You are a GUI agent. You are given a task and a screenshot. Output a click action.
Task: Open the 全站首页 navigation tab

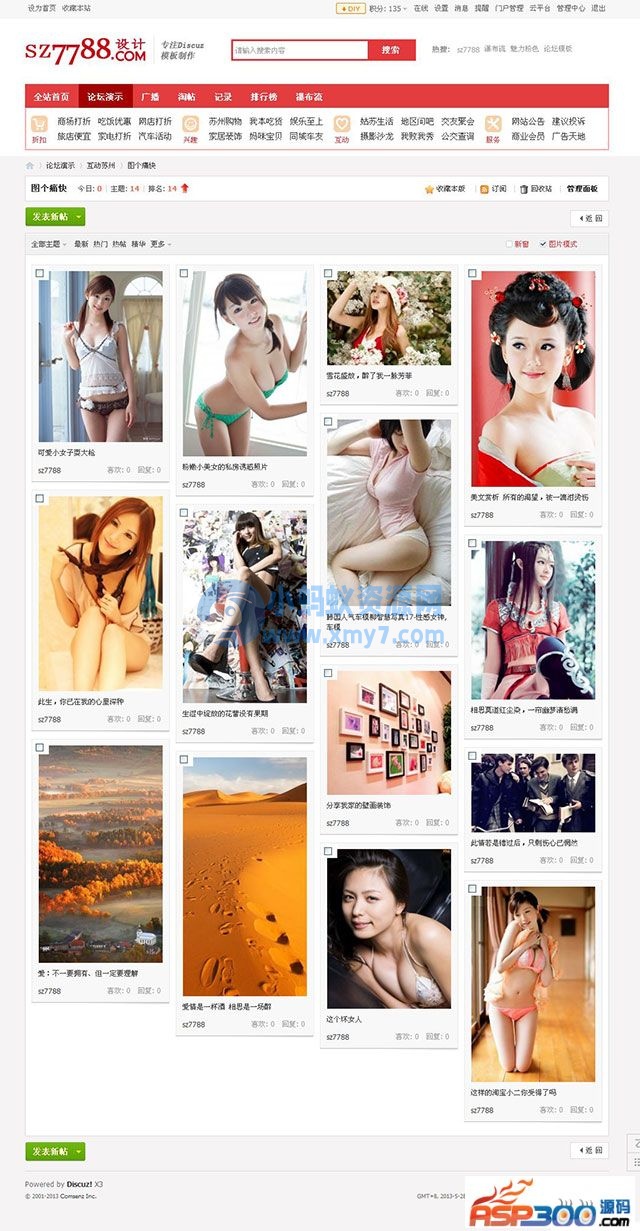point(51,97)
